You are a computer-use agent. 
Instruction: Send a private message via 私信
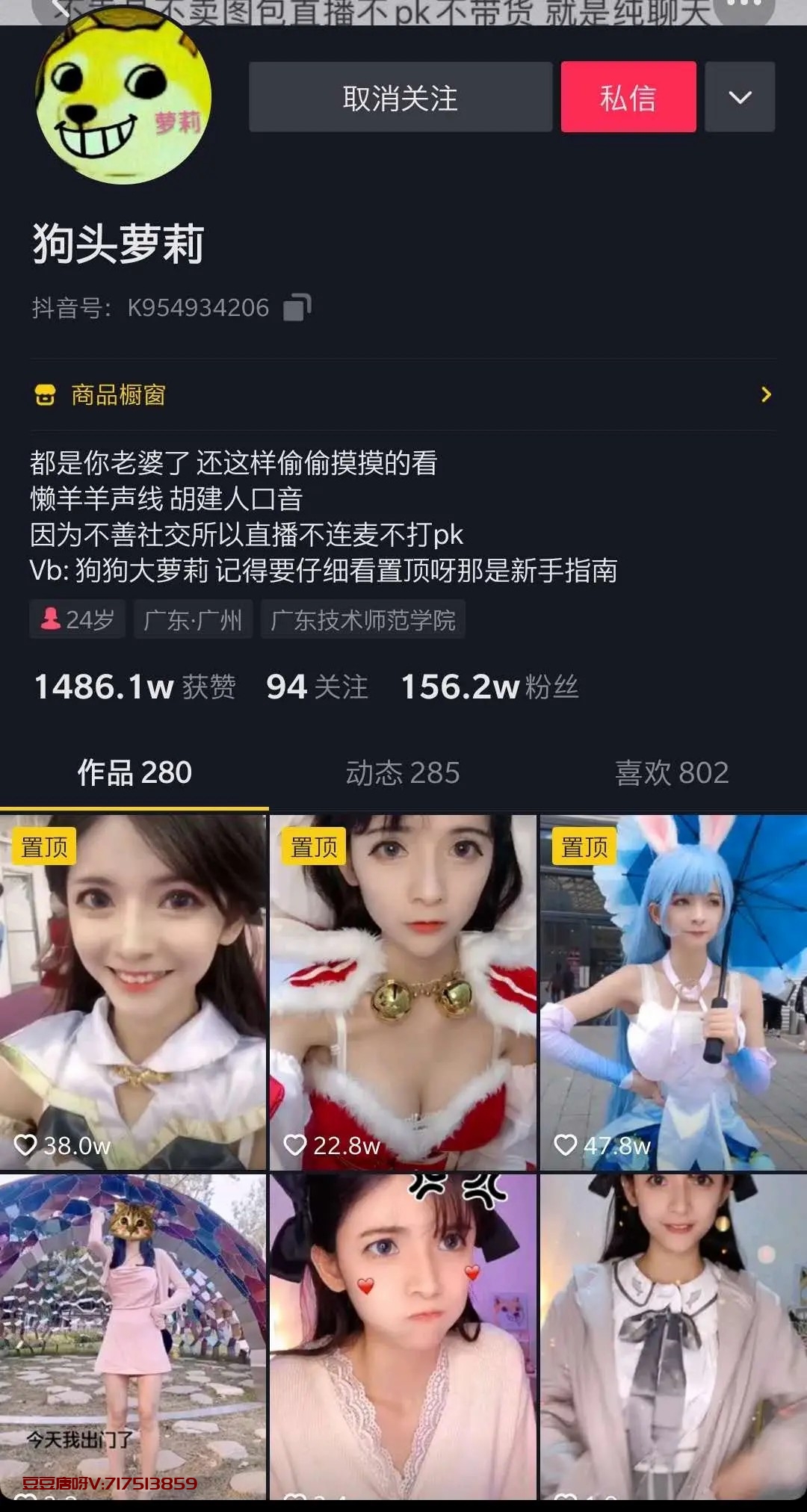[628, 98]
